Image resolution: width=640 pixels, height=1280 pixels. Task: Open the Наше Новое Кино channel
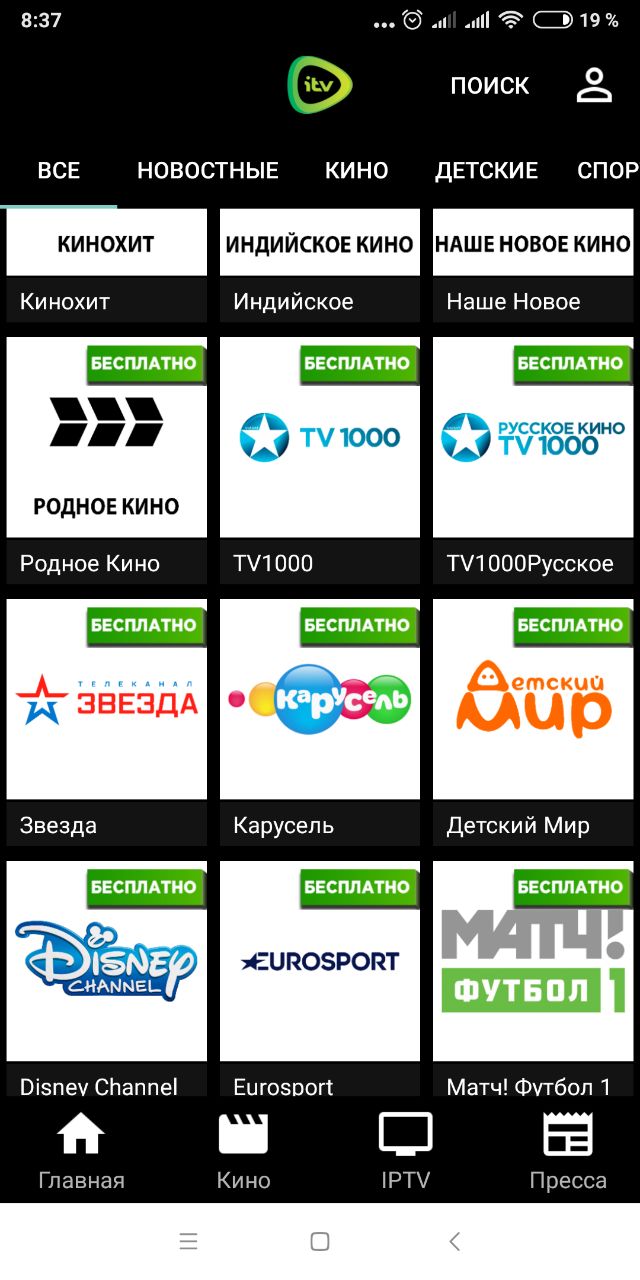(x=533, y=266)
